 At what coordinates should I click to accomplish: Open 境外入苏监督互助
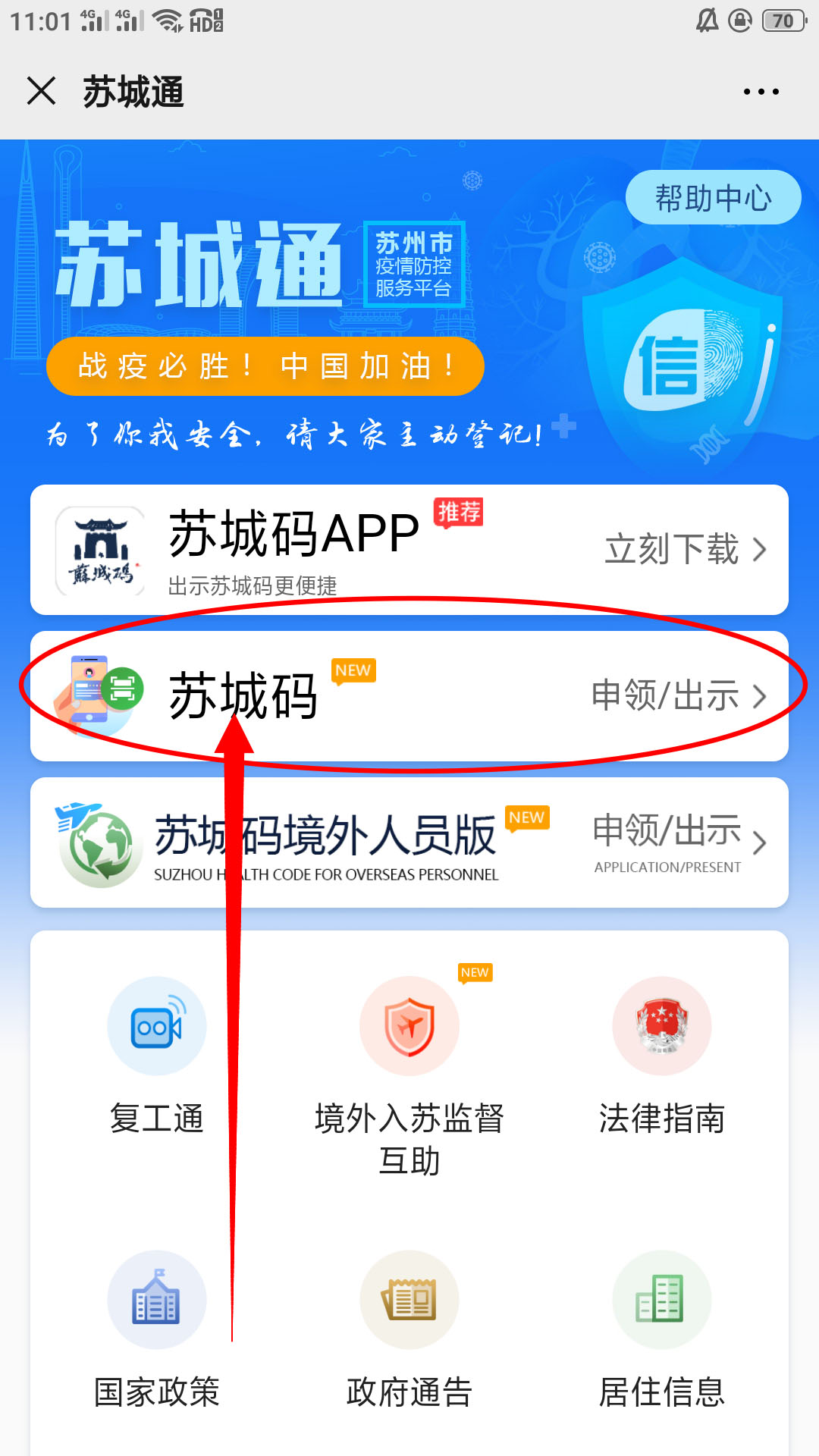tap(409, 1069)
